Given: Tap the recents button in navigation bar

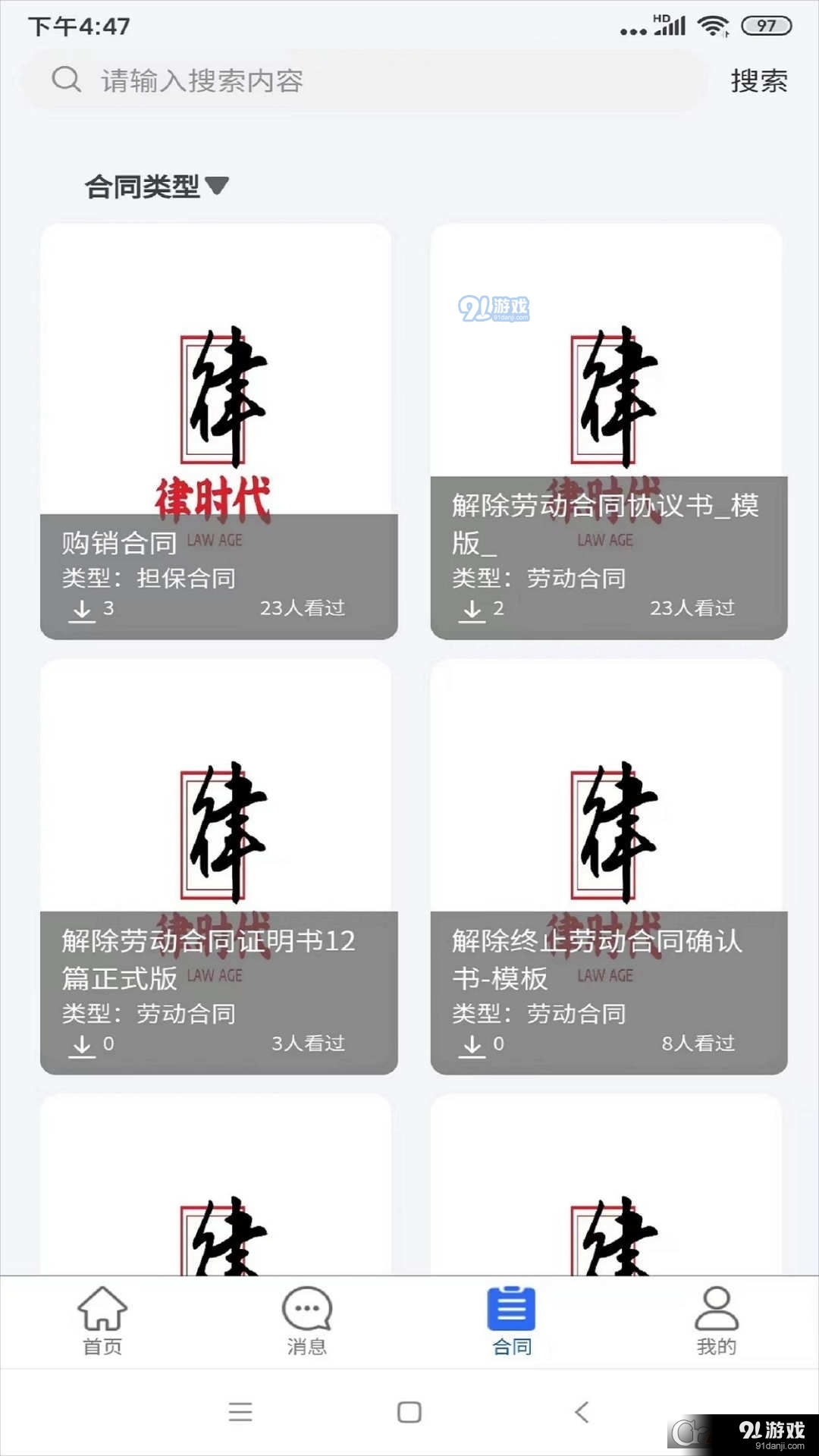Looking at the screenshot, I should click(x=240, y=1412).
